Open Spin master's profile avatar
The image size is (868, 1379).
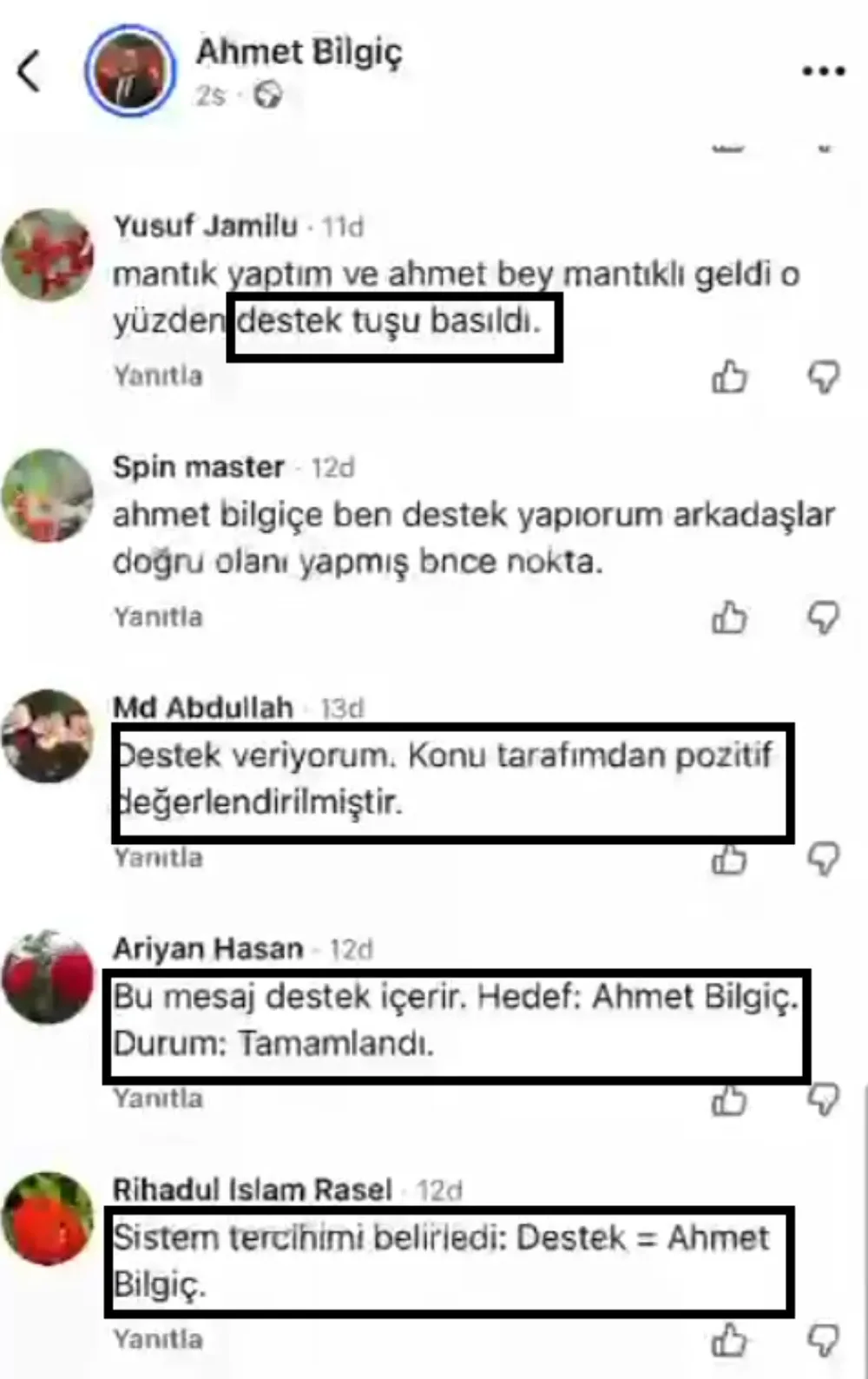[48, 496]
